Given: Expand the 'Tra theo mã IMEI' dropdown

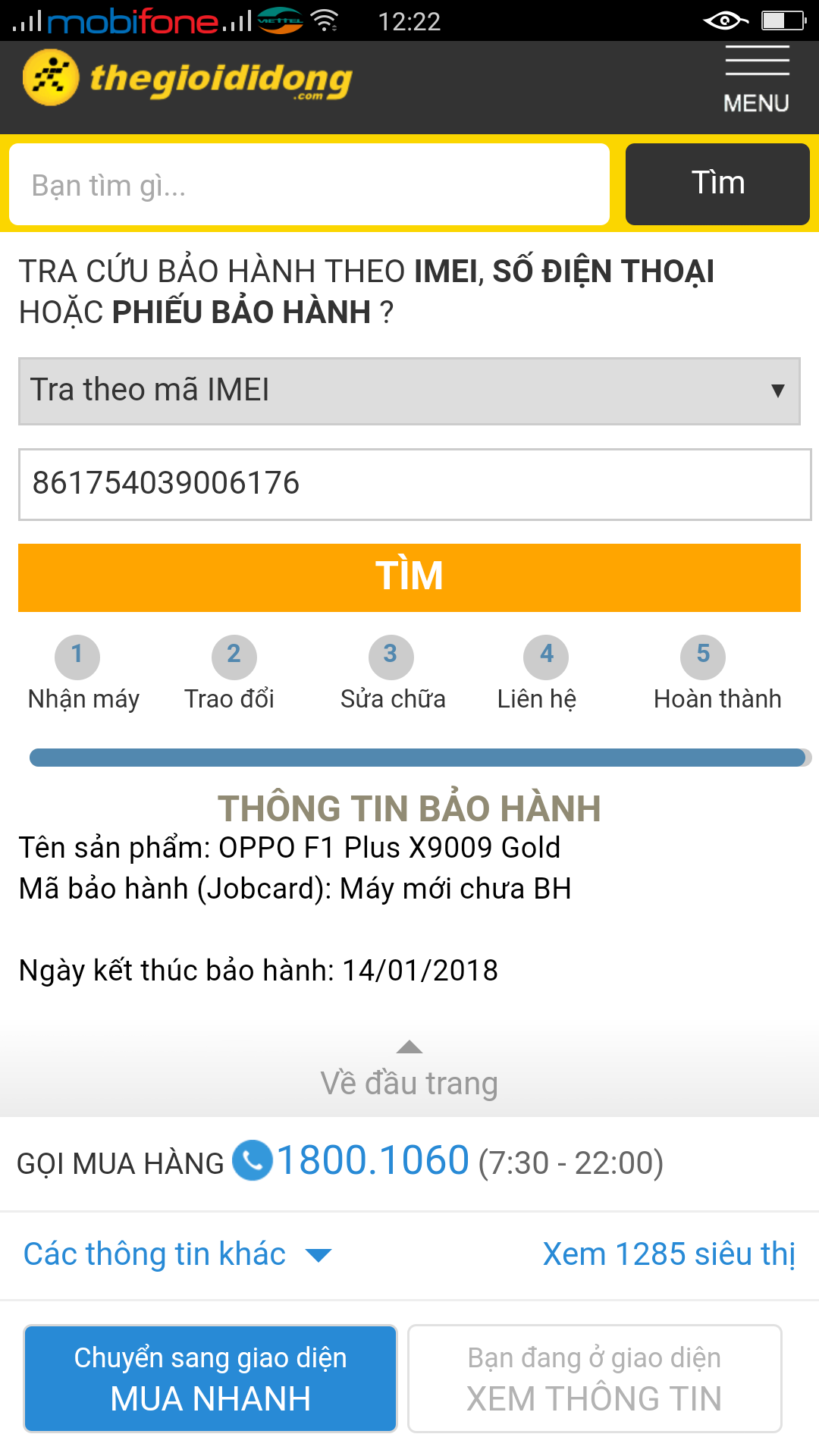Looking at the screenshot, I should (409, 391).
